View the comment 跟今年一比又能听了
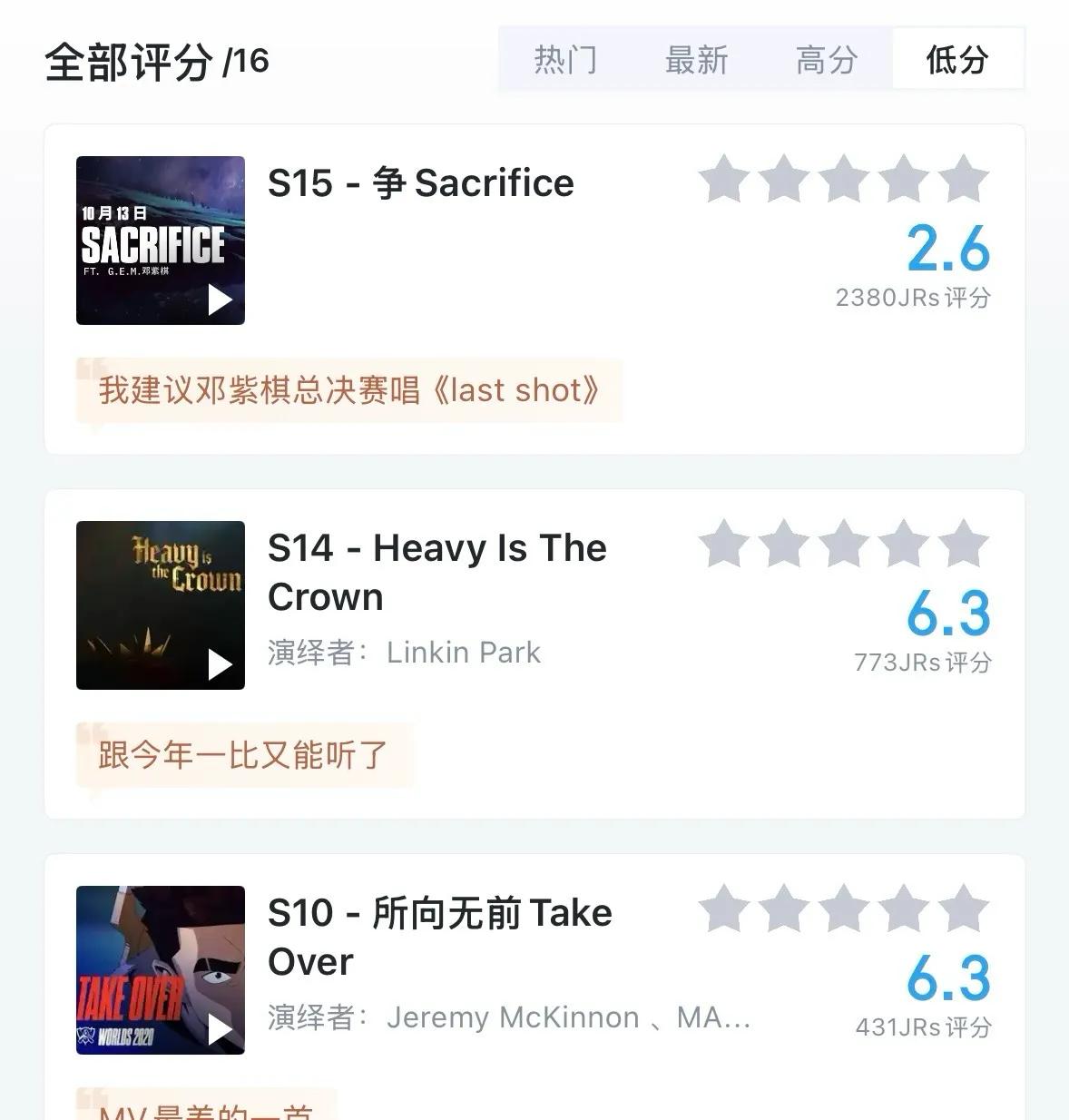The width and height of the screenshot is (1069, 1120). point(243,755)
